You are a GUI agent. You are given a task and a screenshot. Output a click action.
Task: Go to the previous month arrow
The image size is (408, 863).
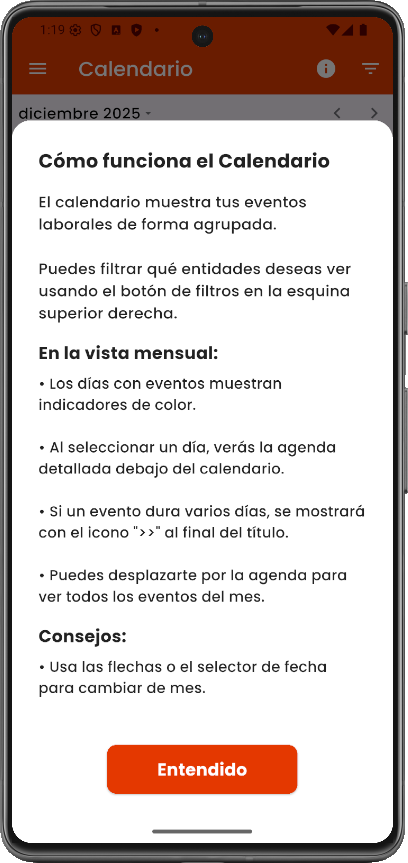coord(337,113)
